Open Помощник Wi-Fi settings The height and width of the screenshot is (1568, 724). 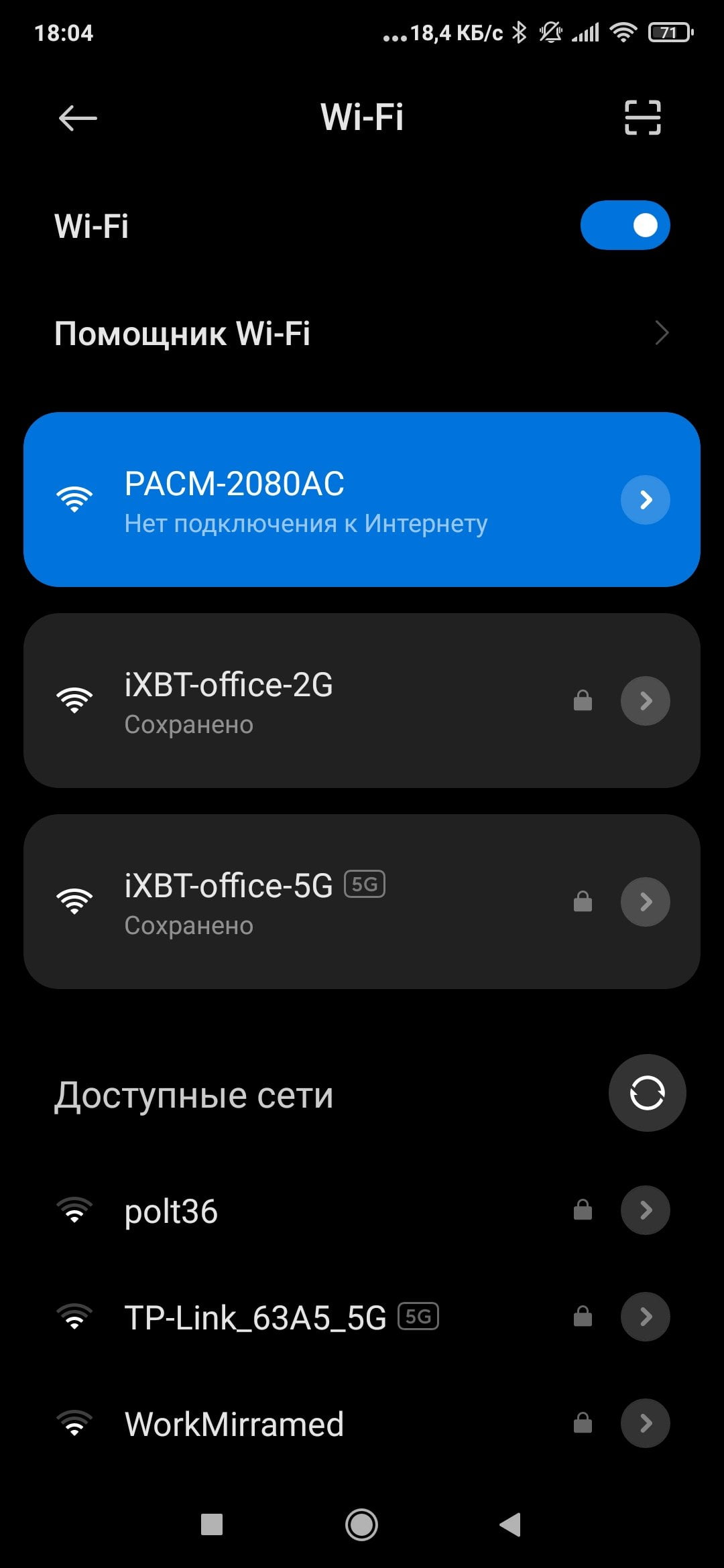[362, 333]
